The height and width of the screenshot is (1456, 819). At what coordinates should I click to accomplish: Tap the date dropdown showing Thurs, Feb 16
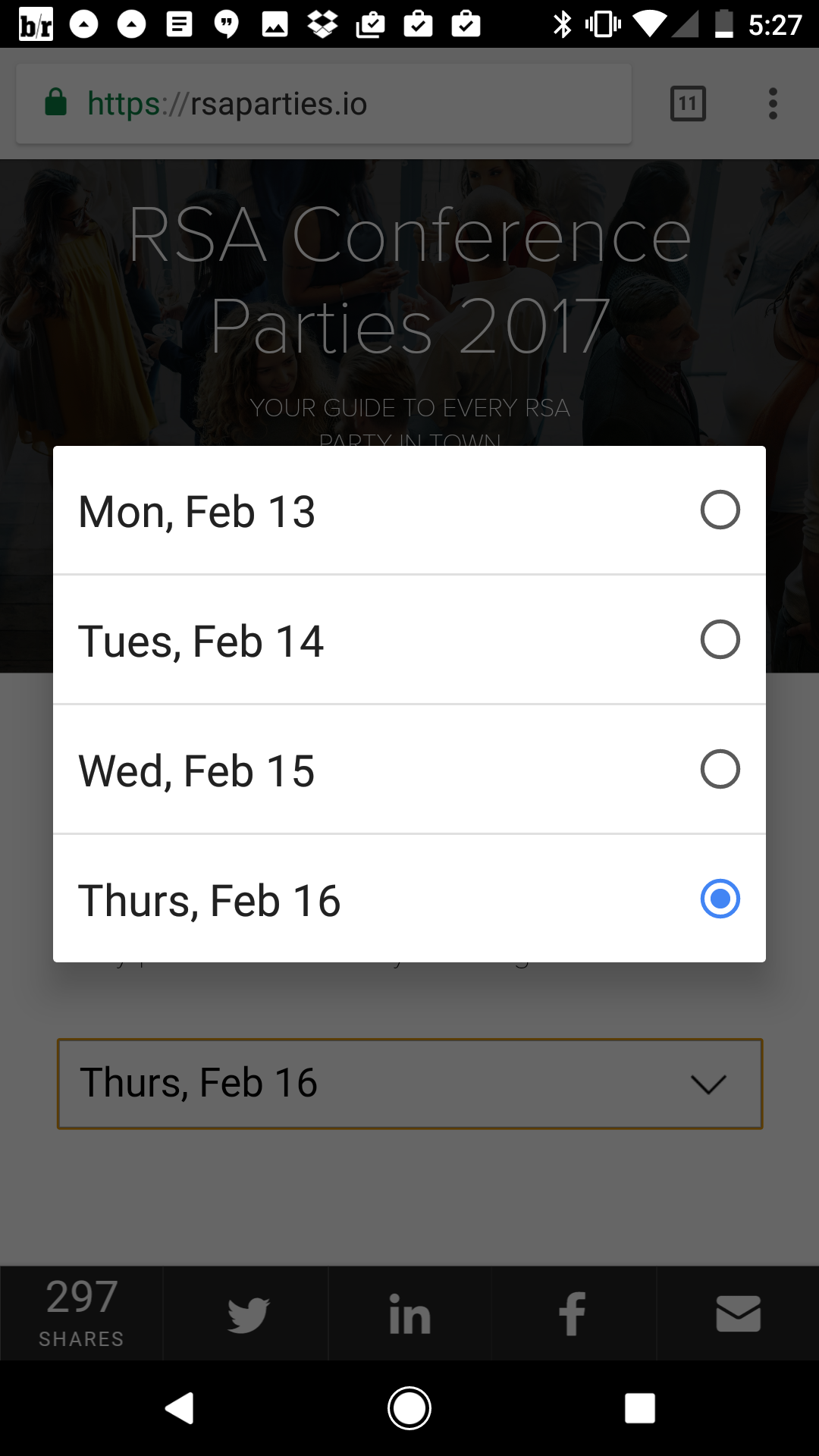pyautogui.click(x=409, y=1084)
